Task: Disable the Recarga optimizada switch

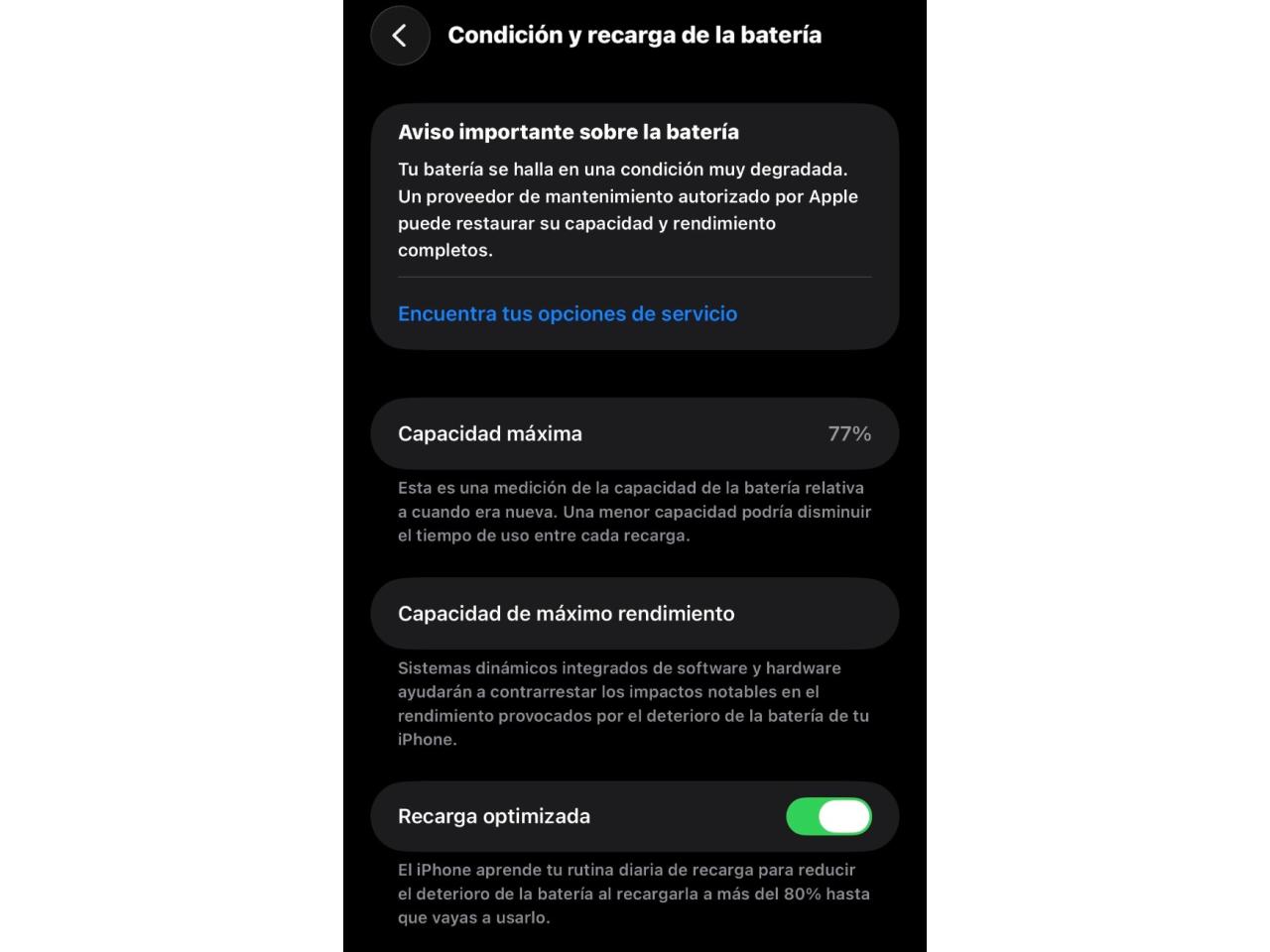Action: [x=828, y=817]
